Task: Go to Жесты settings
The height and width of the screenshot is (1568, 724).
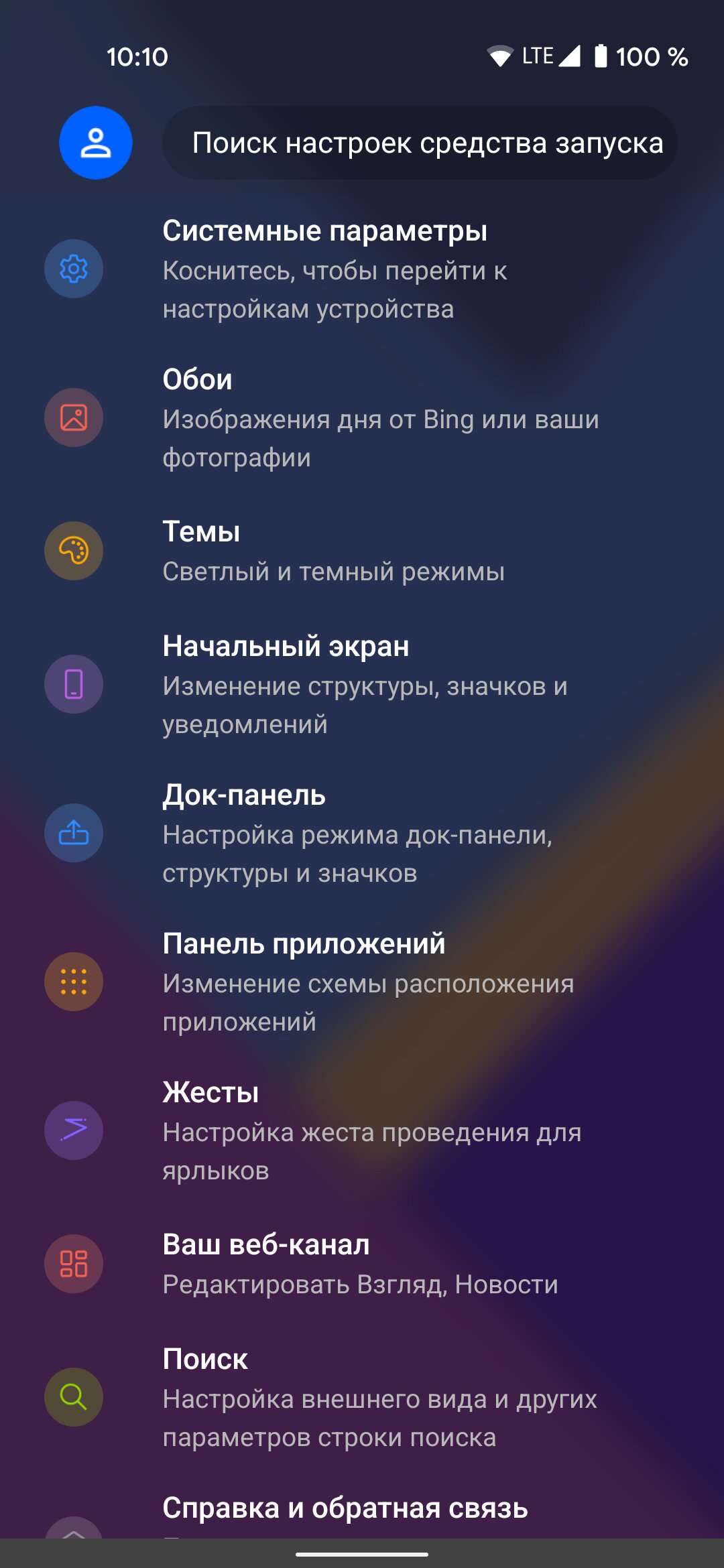Action: click(362, 1130)
